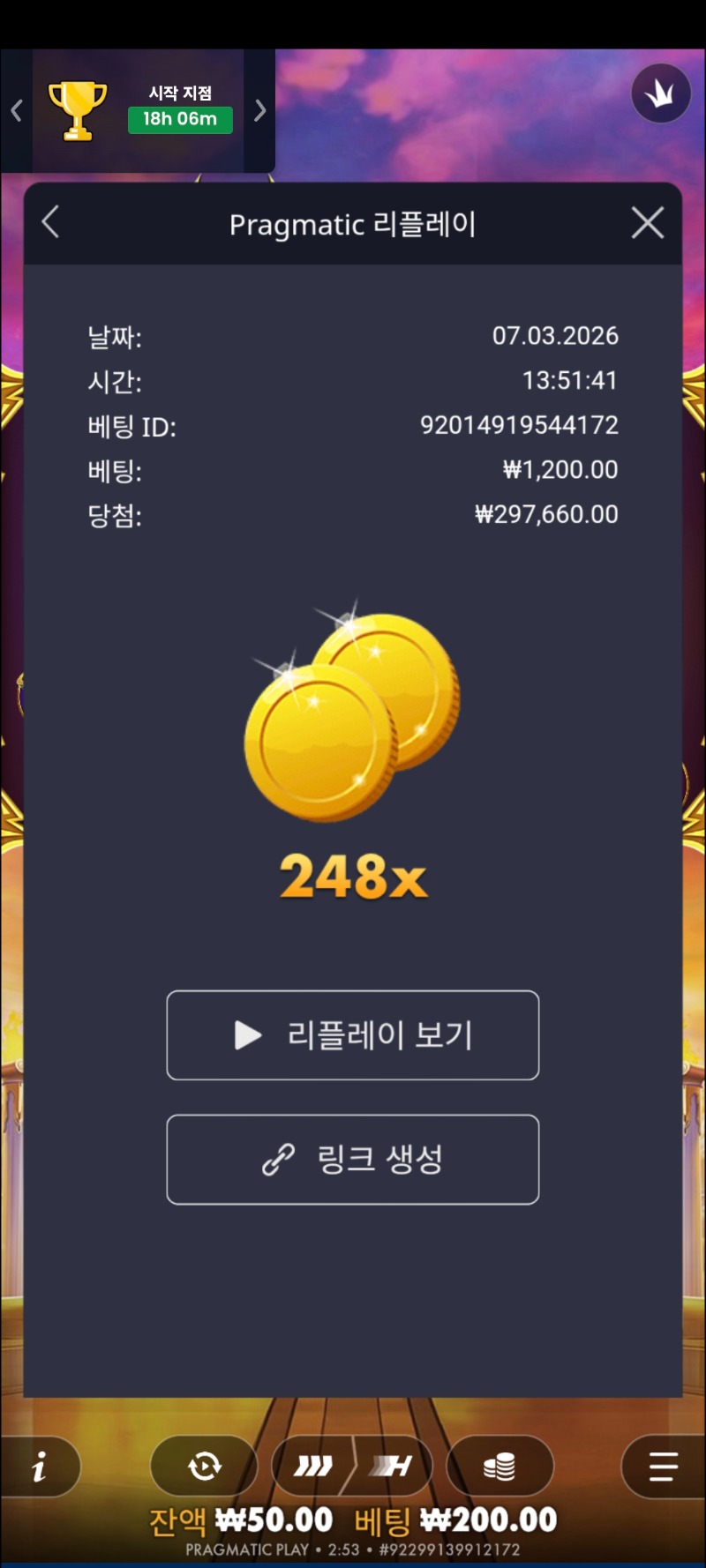Open the bet coins settings
The image size is (706, 1568).
coord(499,1467)
